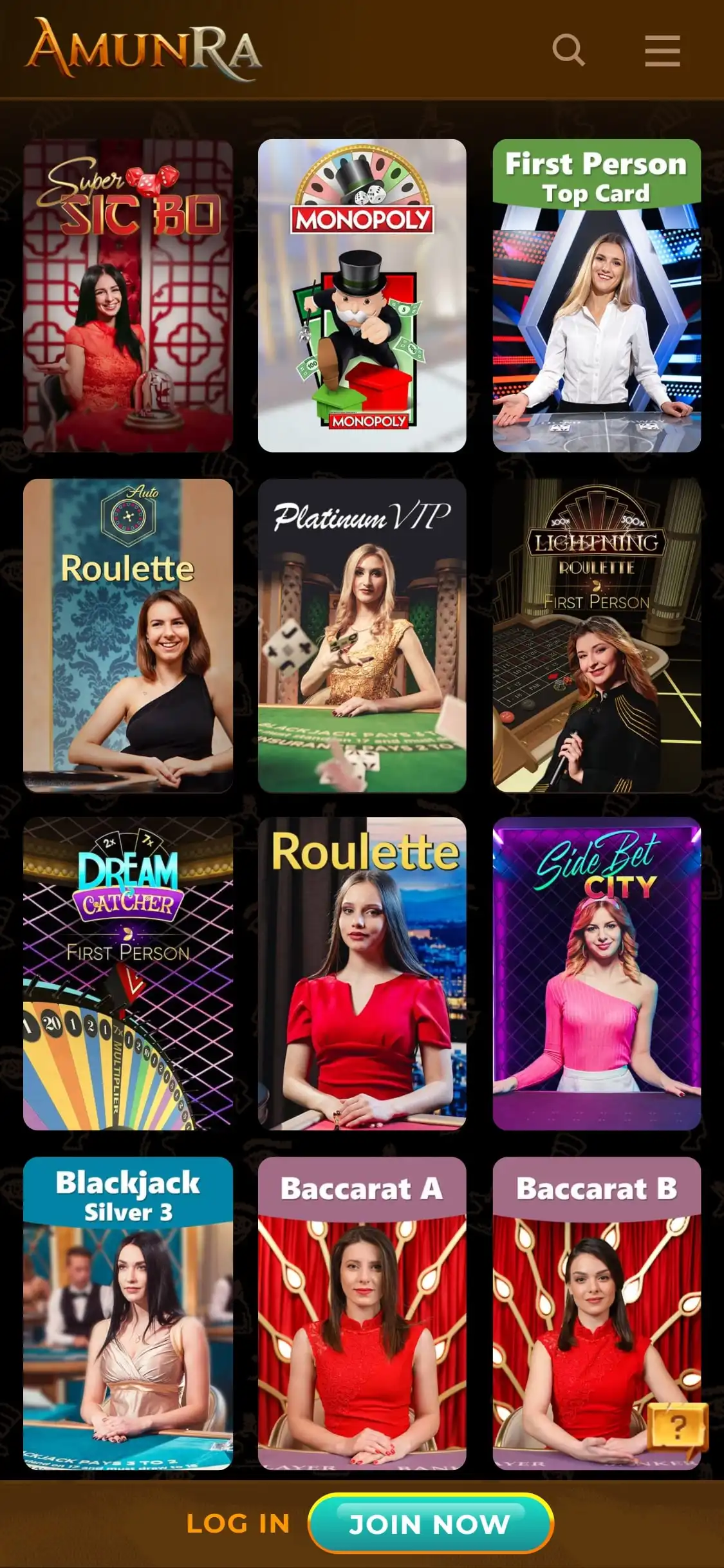
Task: Launch Dream Catcher First Person
Action: 128,973
